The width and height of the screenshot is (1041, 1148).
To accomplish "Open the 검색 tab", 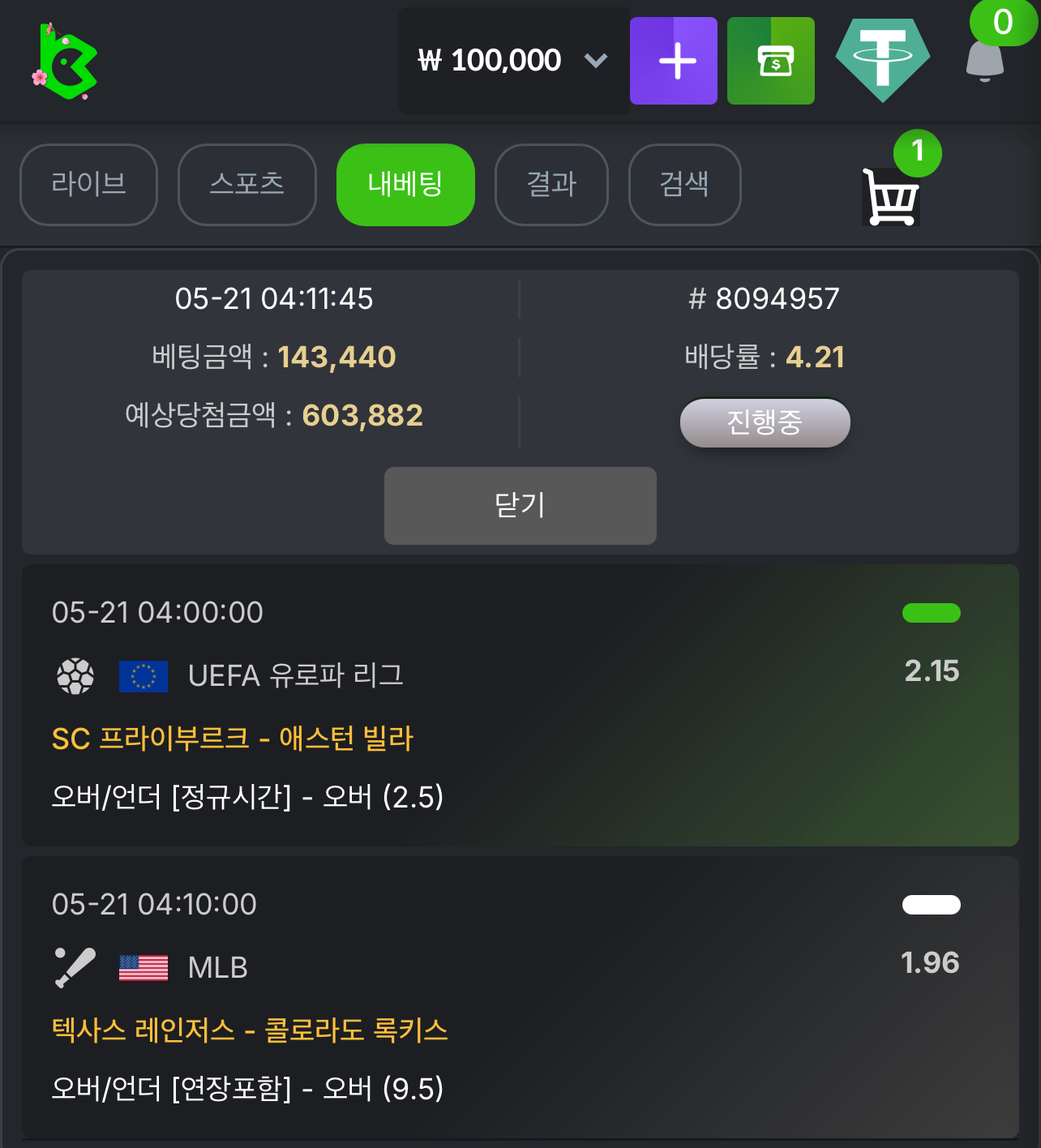I will (x=684, y=185).
